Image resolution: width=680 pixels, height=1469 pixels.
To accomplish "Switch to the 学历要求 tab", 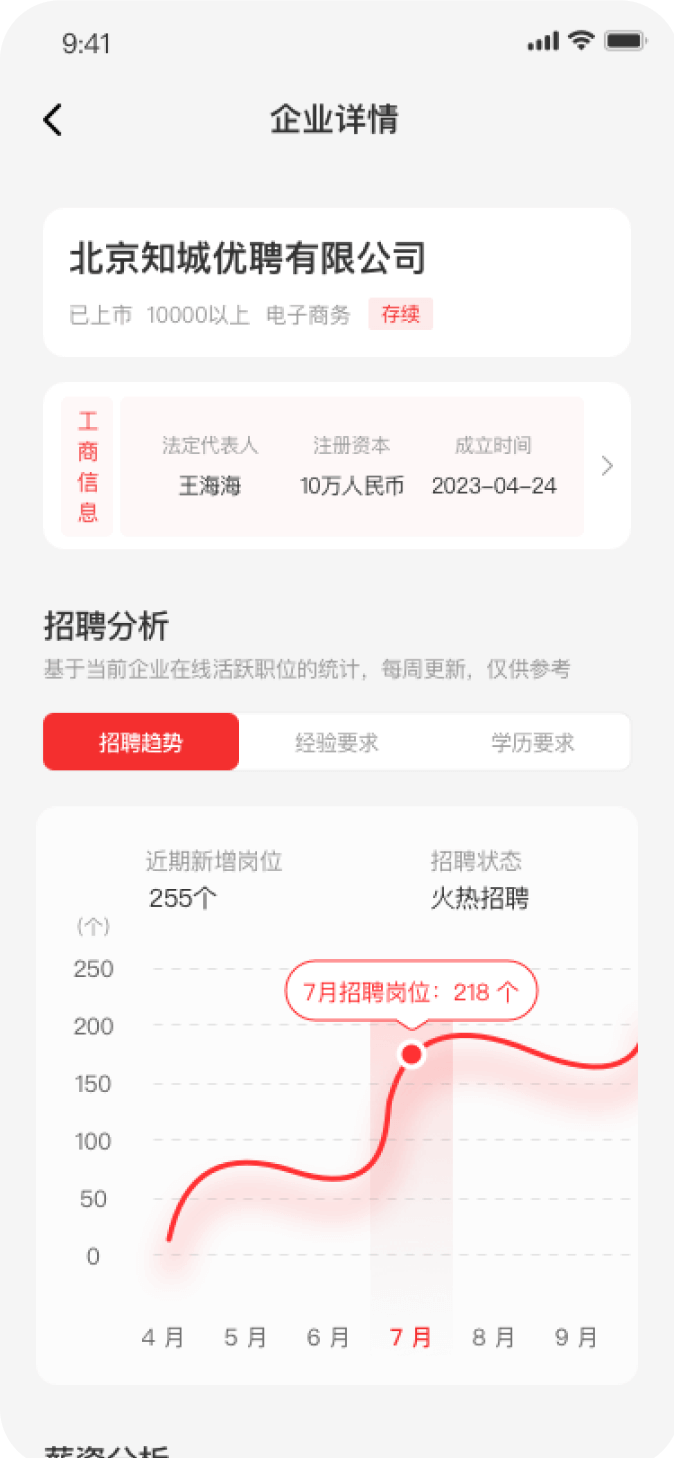I will [x=533, y=743].
